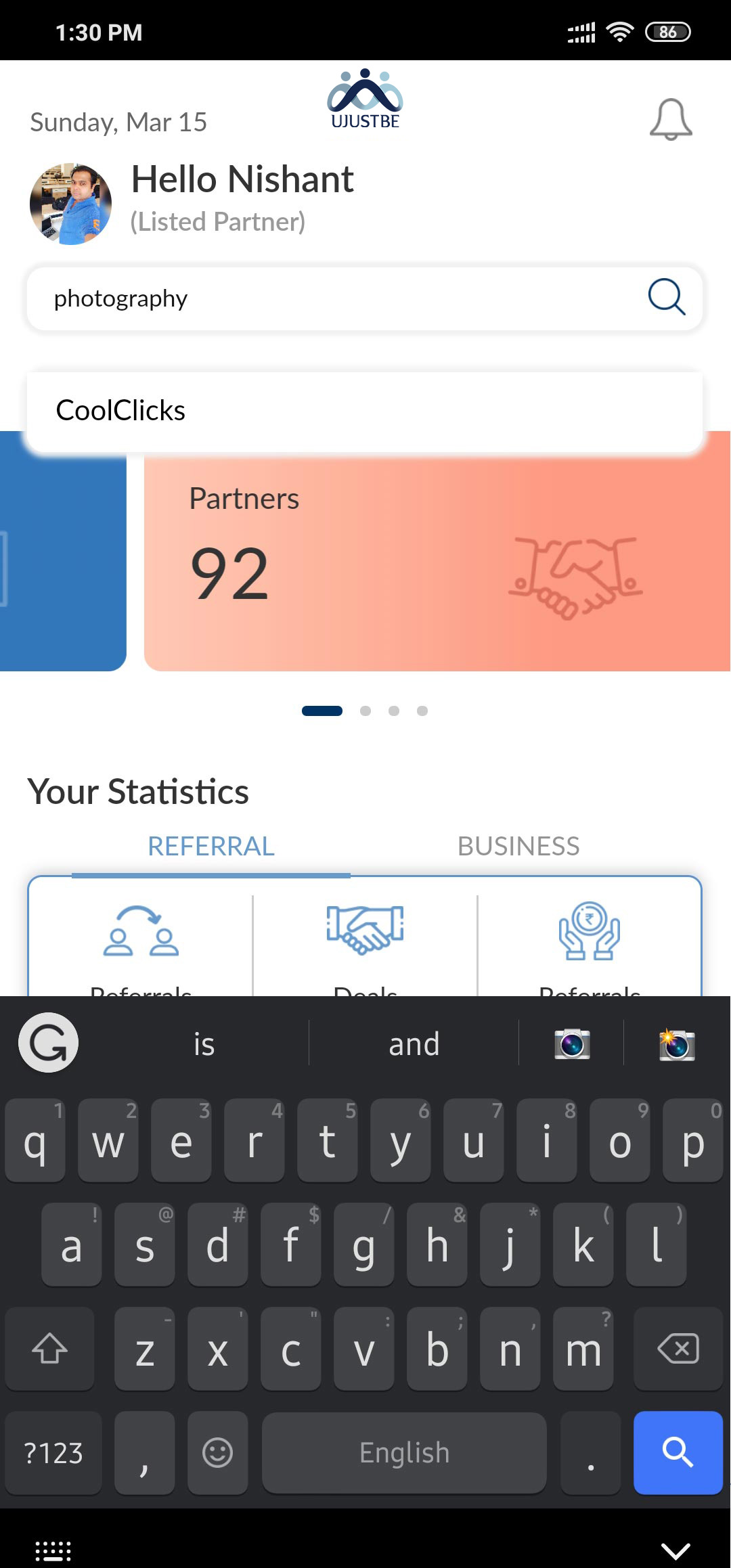The image size is (731, 1568).
Task: Switch to the Referral tab
Action: [x=211, y=846]
